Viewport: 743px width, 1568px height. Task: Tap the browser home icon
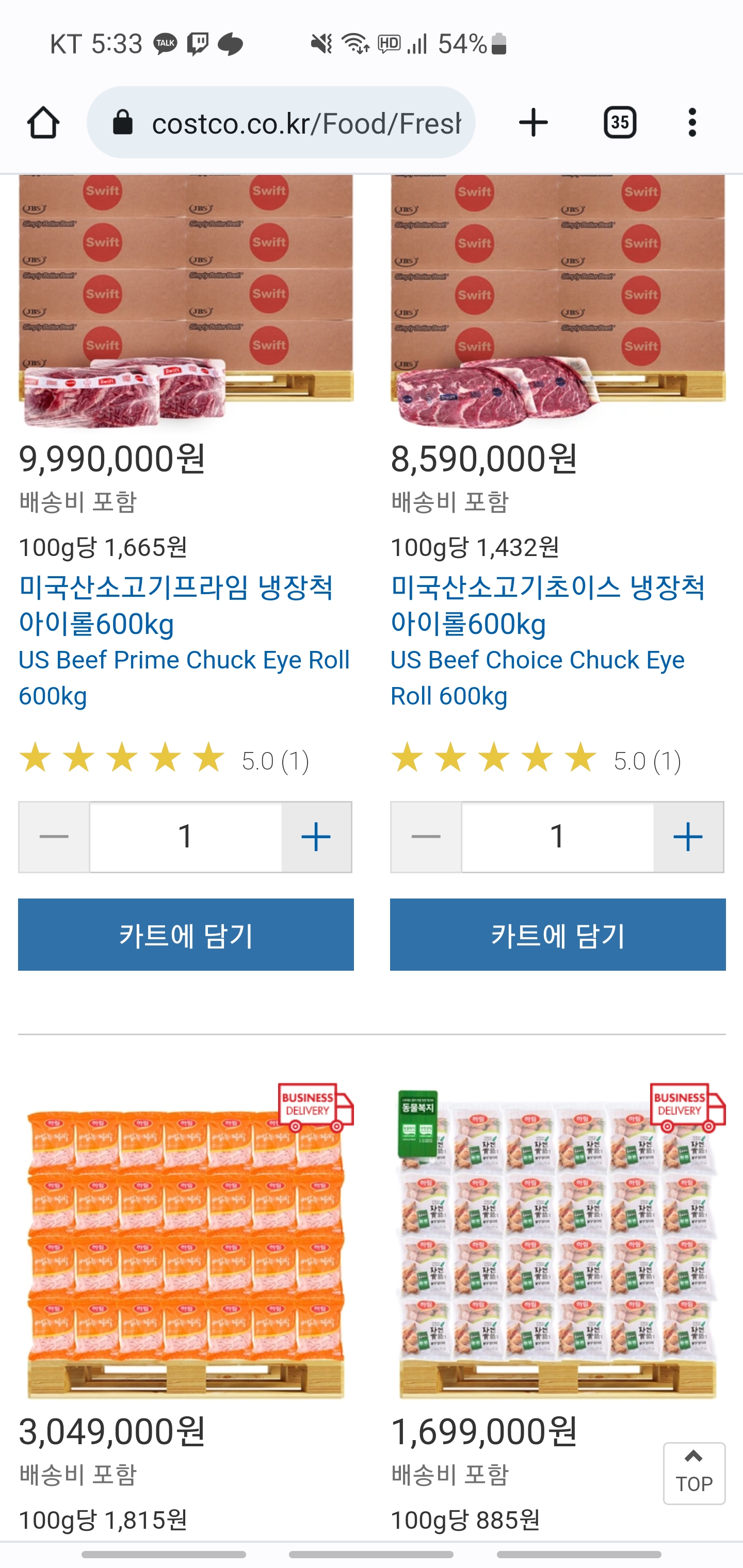43,123
